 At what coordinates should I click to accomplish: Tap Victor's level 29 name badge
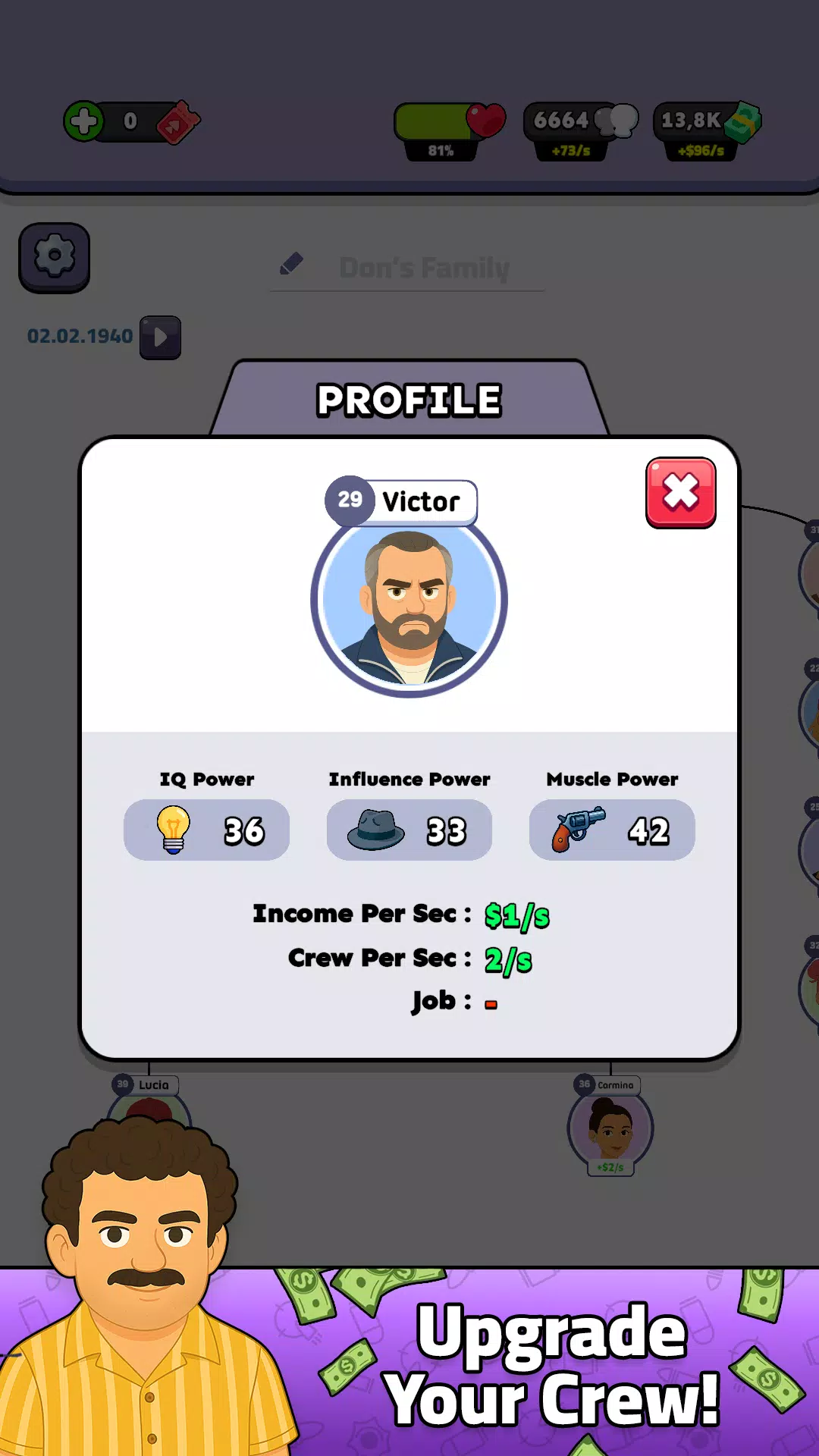[x=400, y=500]
